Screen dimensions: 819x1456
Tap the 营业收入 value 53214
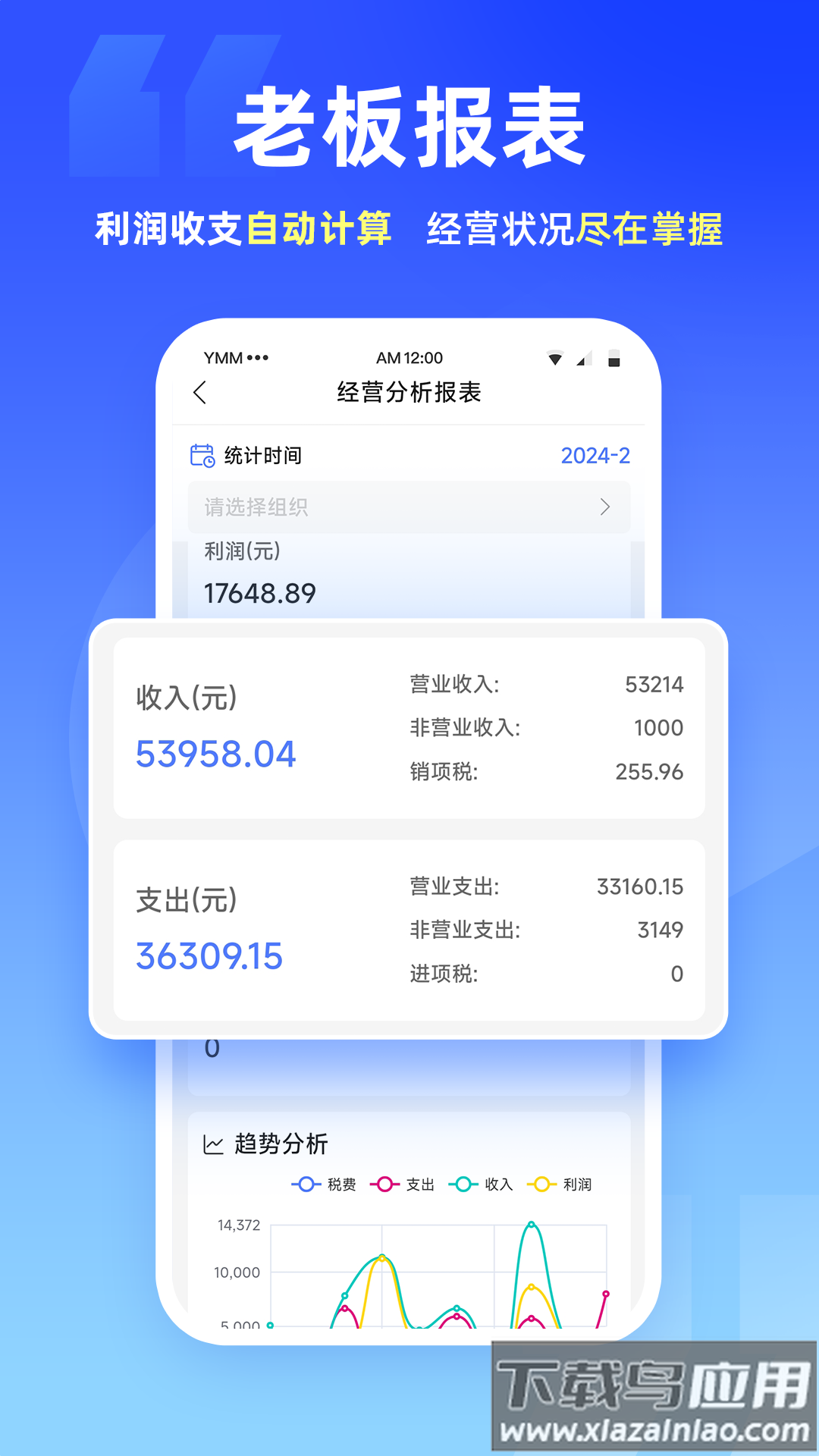click(x=654, y=683)
